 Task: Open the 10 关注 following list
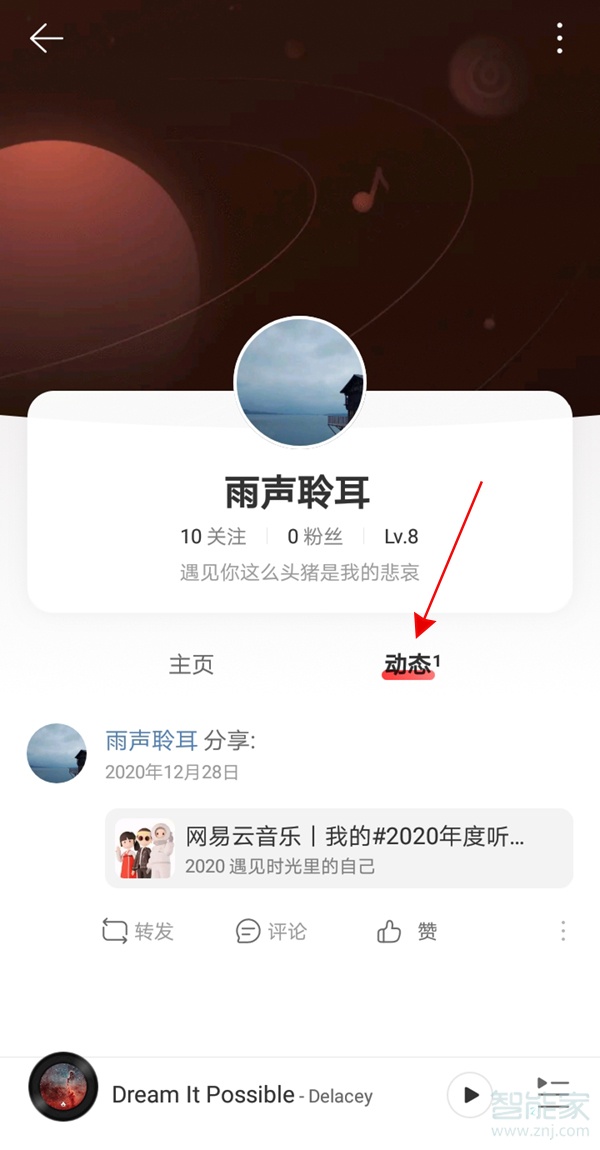[x=213, y=537]
